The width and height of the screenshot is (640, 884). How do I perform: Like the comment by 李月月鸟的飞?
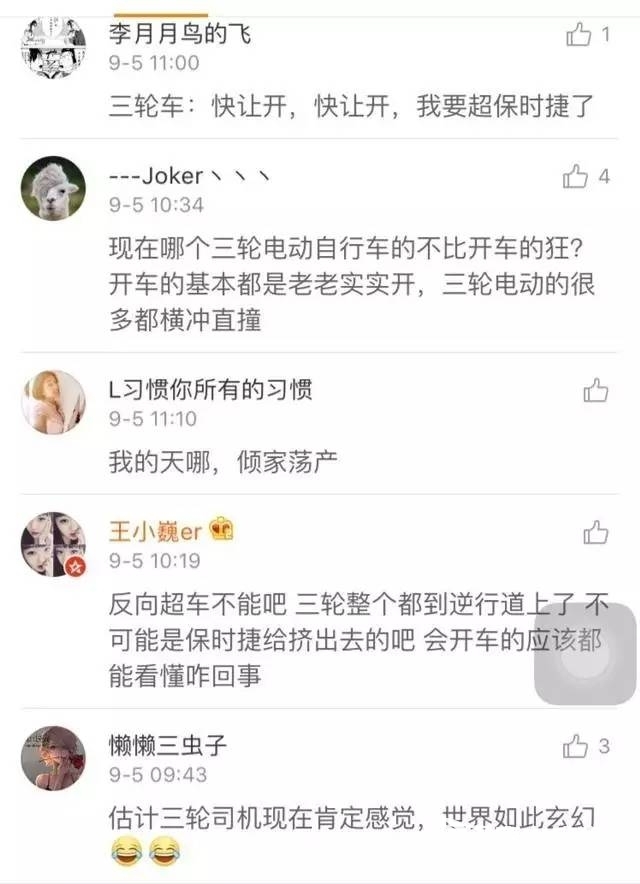click(579, 35)
